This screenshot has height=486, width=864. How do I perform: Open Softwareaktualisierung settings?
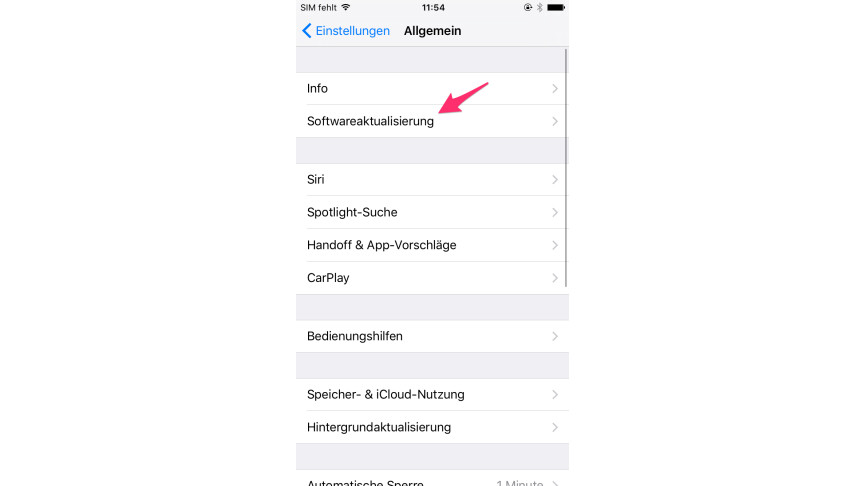[x=432, y=121]
